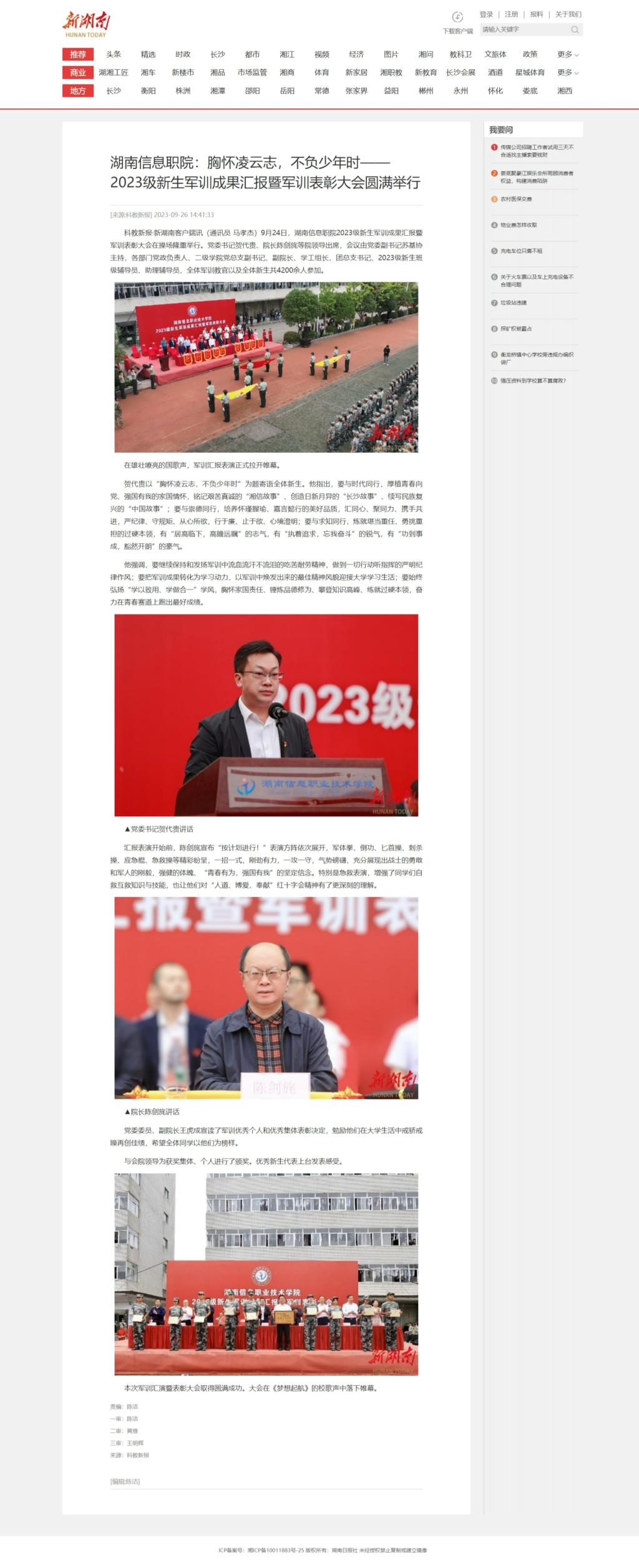
Task: Open the 农村医保交费 question
Action: click(516, 199)
